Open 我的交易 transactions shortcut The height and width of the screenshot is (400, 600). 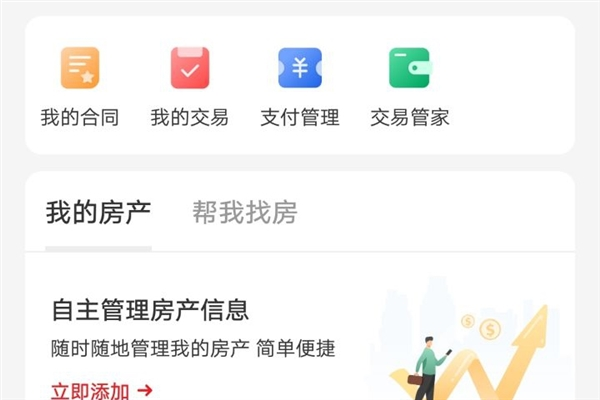(190, 87)
